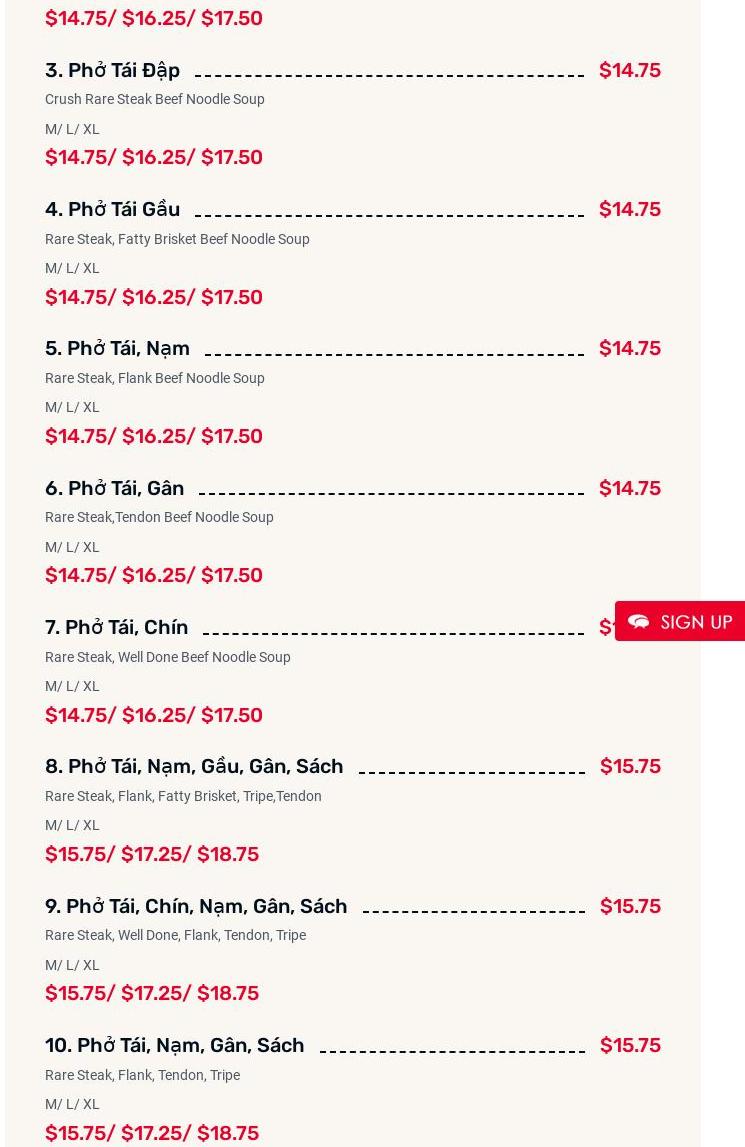Tap the red Sign Up button

coord(681,622)
